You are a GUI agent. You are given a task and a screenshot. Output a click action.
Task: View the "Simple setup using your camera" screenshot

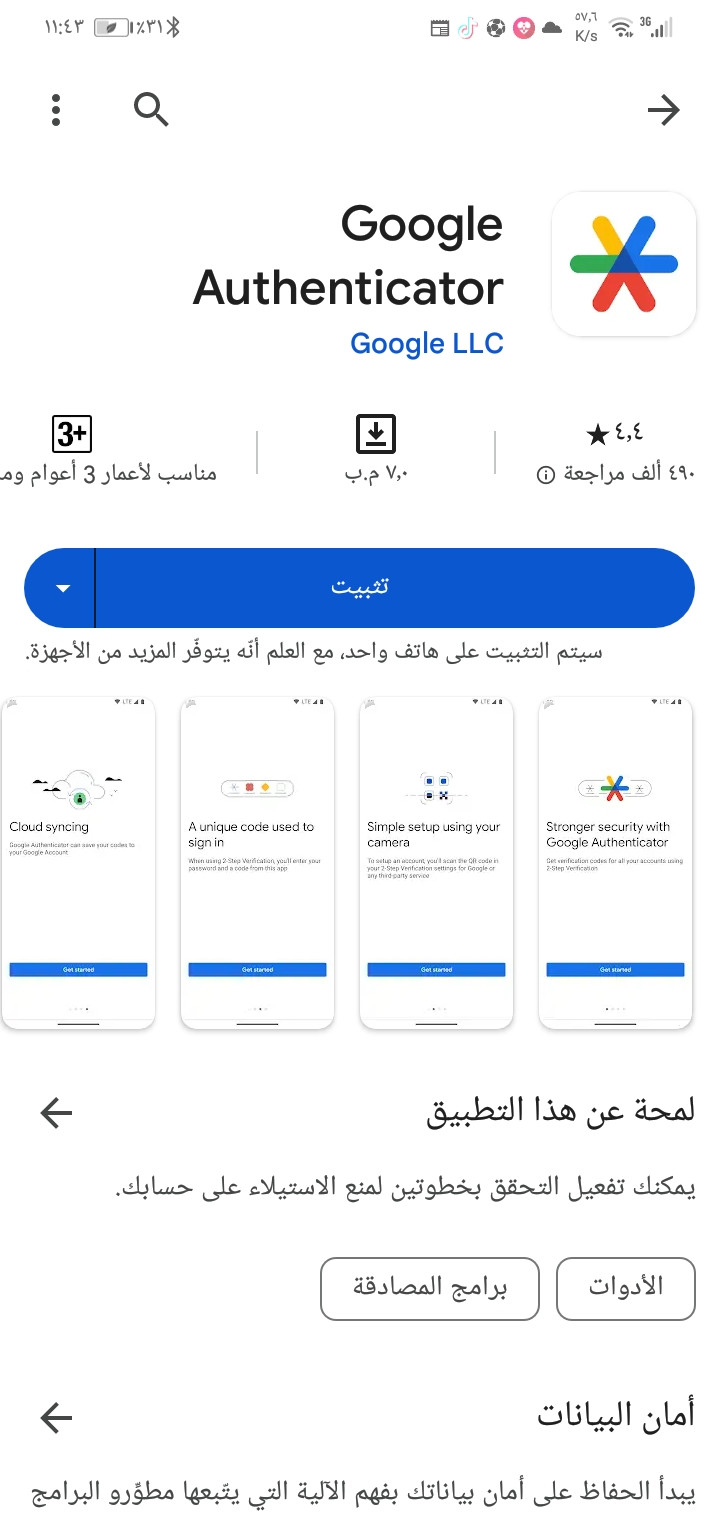[436, 862]
